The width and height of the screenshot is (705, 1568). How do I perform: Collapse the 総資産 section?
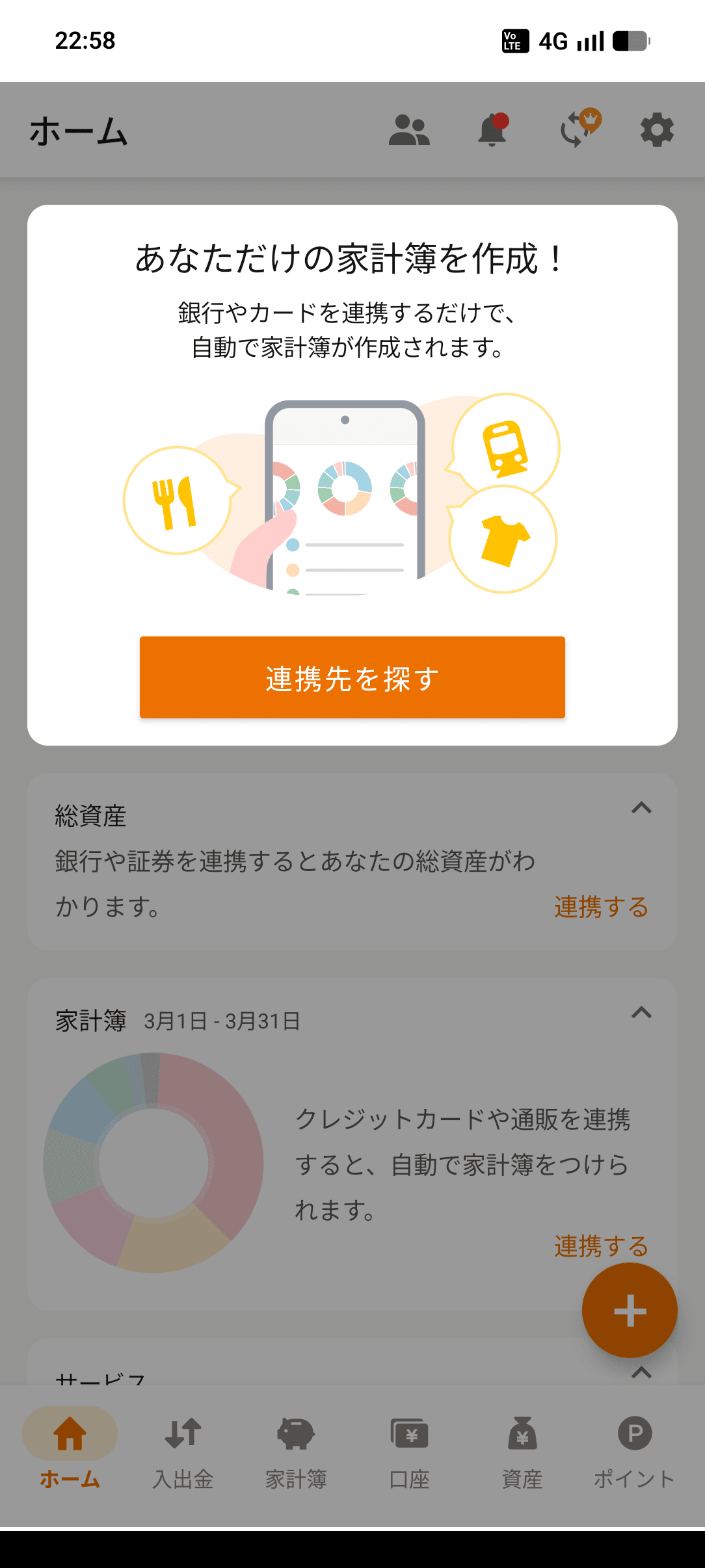641,808
